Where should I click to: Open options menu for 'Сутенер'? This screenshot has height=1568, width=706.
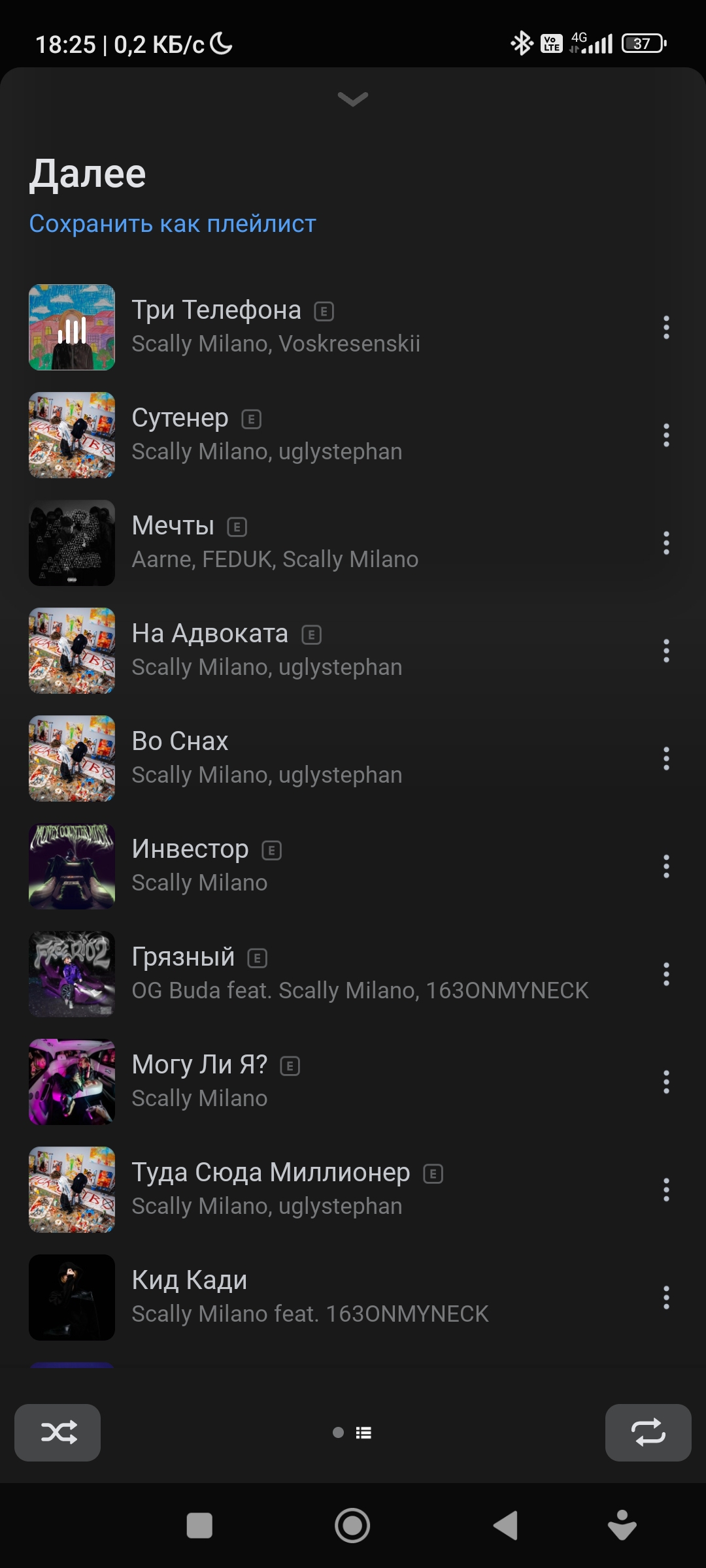tap(666, 435)
